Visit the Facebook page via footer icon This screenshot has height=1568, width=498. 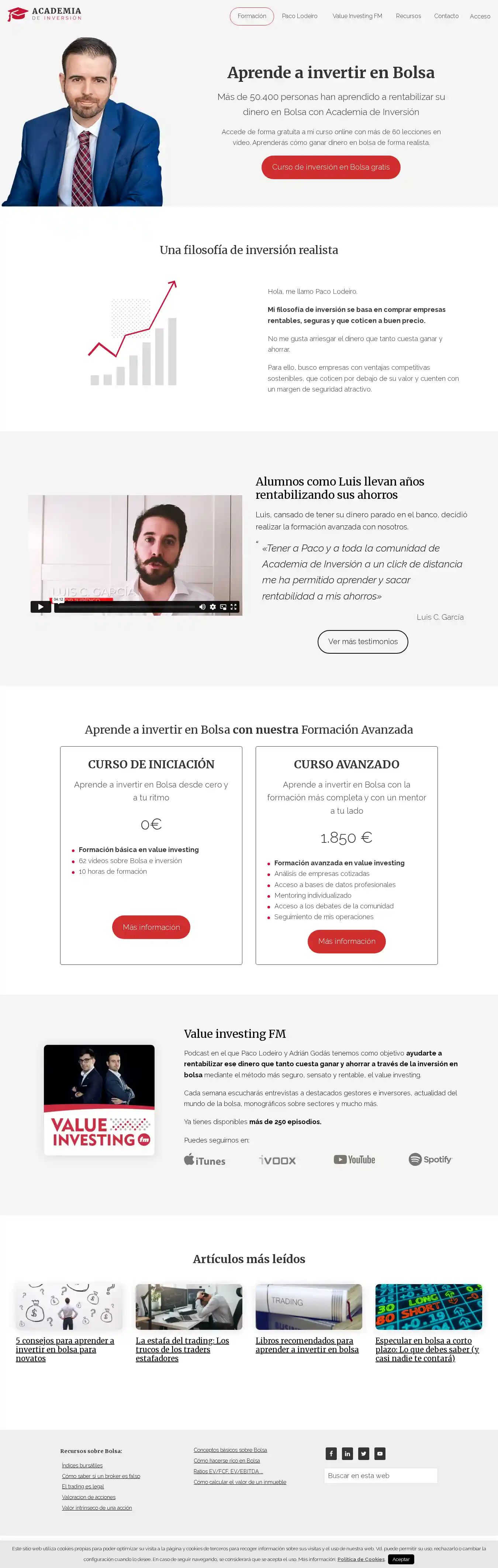tap(331, 1454)
